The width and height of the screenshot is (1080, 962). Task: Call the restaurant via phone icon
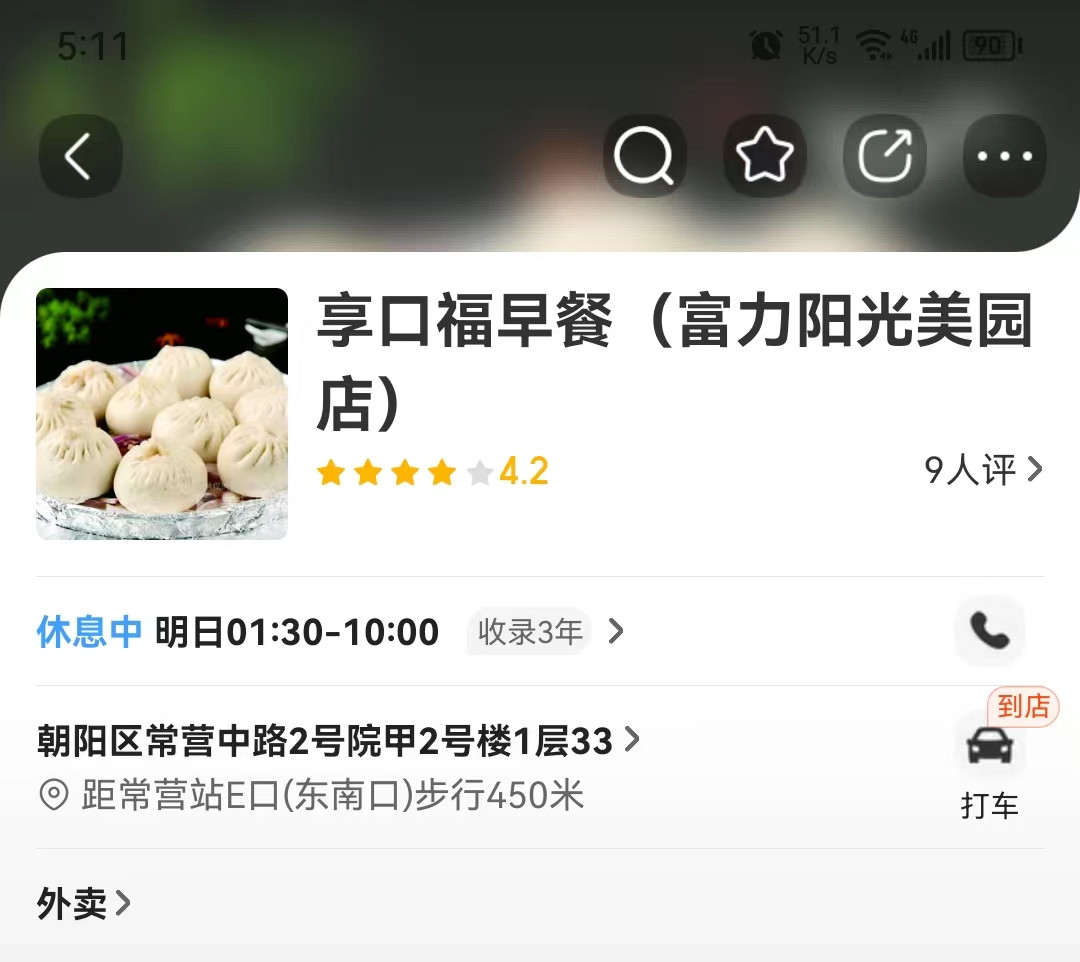pos(989,631)
